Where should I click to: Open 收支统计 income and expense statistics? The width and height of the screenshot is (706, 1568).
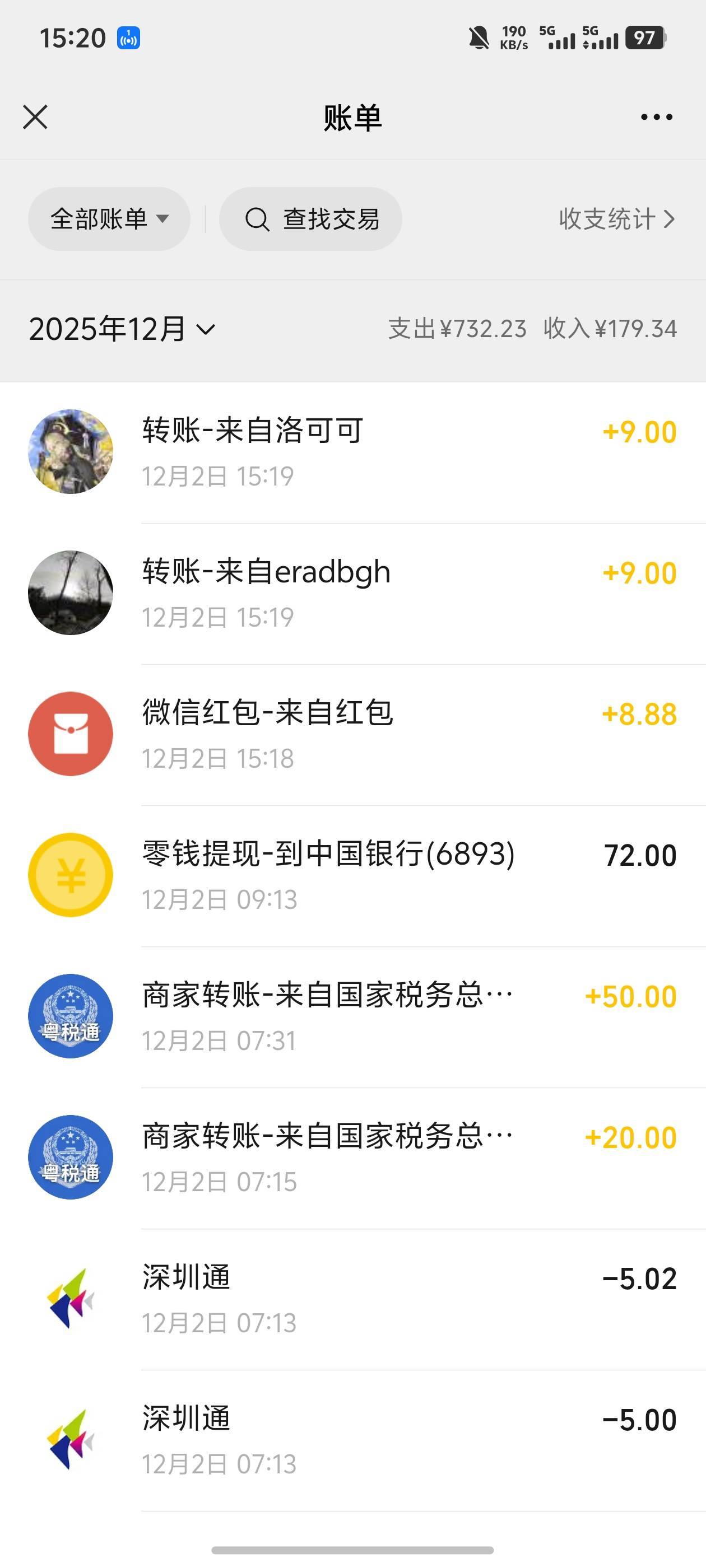point(616,219)
